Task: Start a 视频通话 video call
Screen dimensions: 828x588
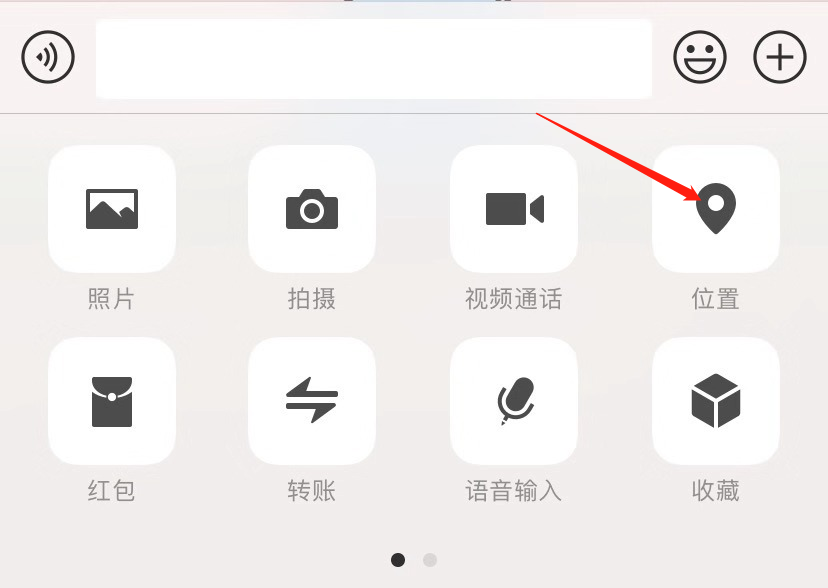Action: coord(514,209)
